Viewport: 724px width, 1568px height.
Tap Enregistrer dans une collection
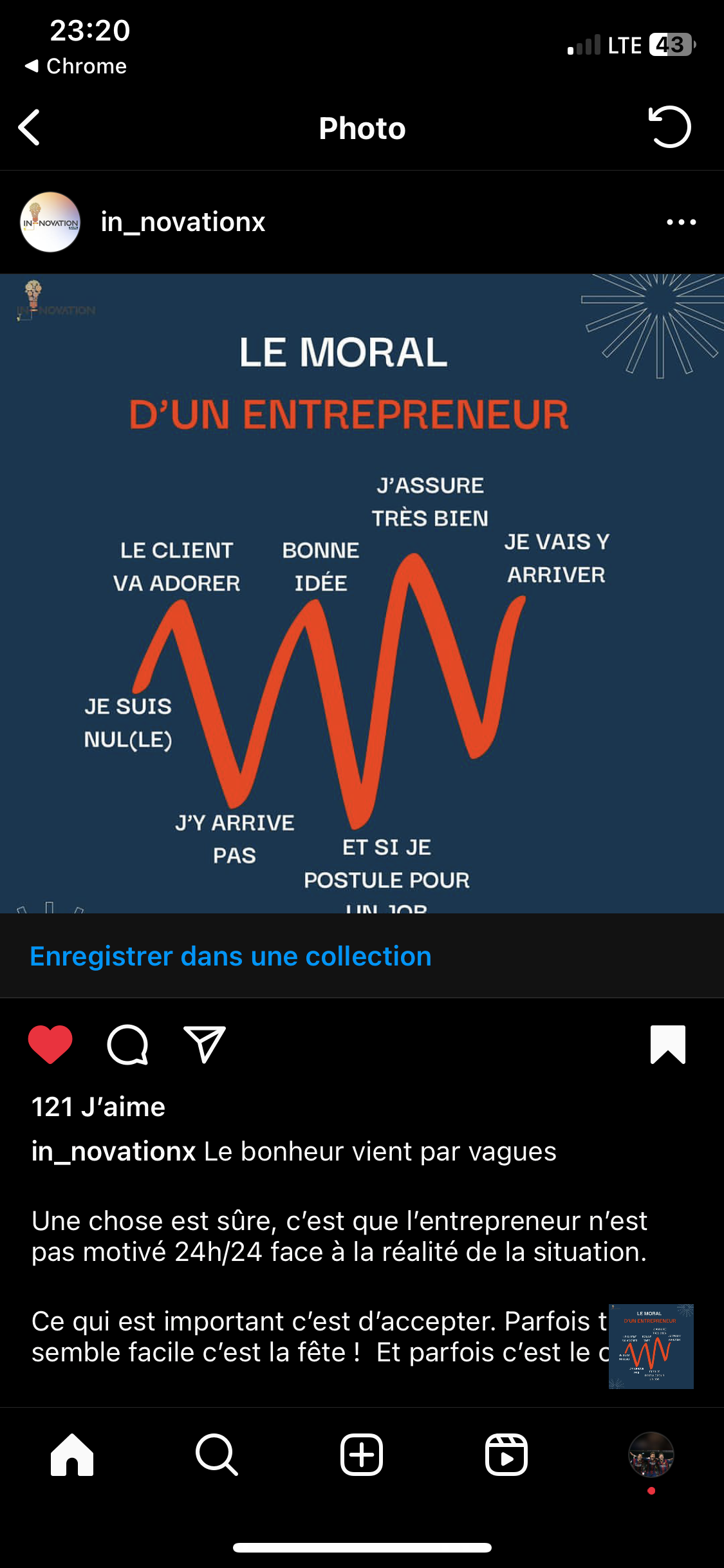[x=230, y=957]
